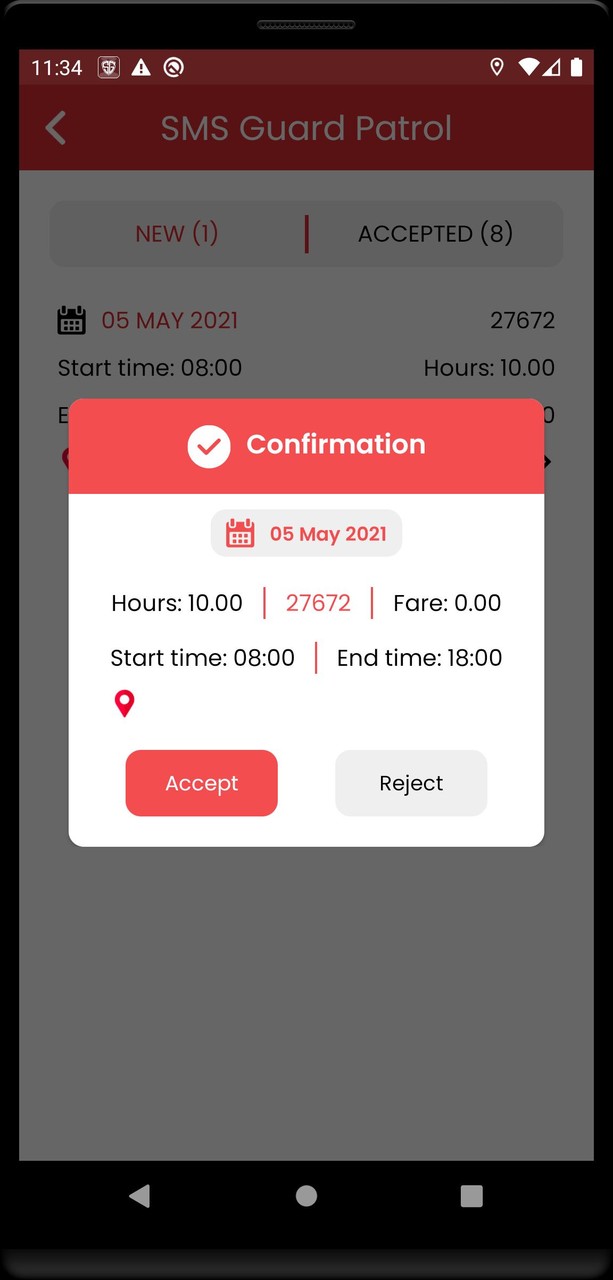This screenshot has height=1280, width=613.
Task: Switch to the ACCEPTED (8) tab
Action: click(435, 234)
